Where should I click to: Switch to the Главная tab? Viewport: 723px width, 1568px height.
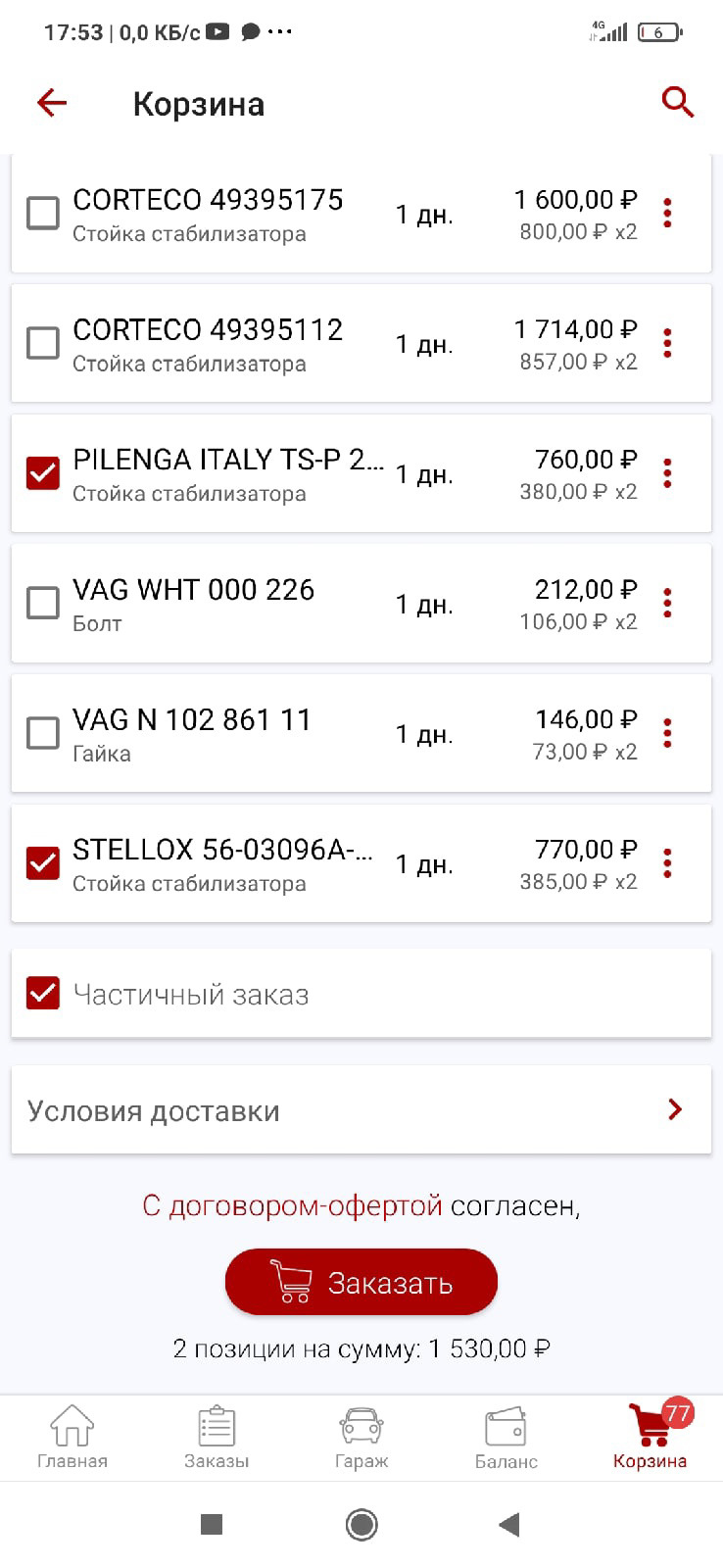click(72, 1437)
